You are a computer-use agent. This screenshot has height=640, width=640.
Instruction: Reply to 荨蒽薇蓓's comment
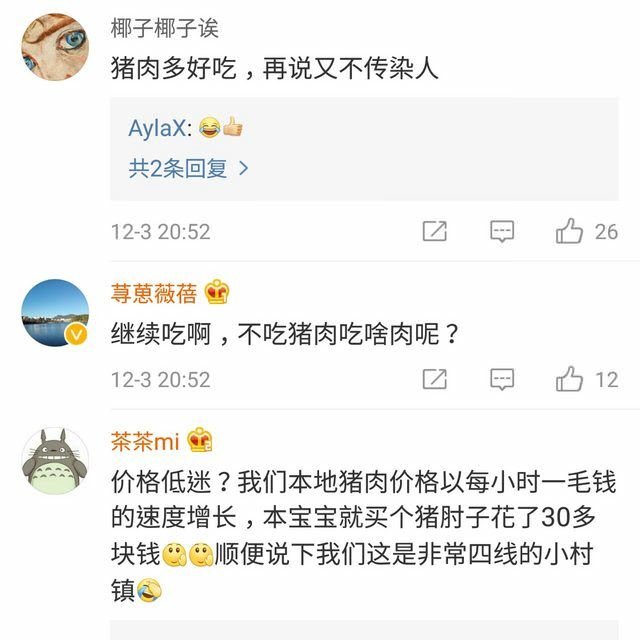point(502,380)
